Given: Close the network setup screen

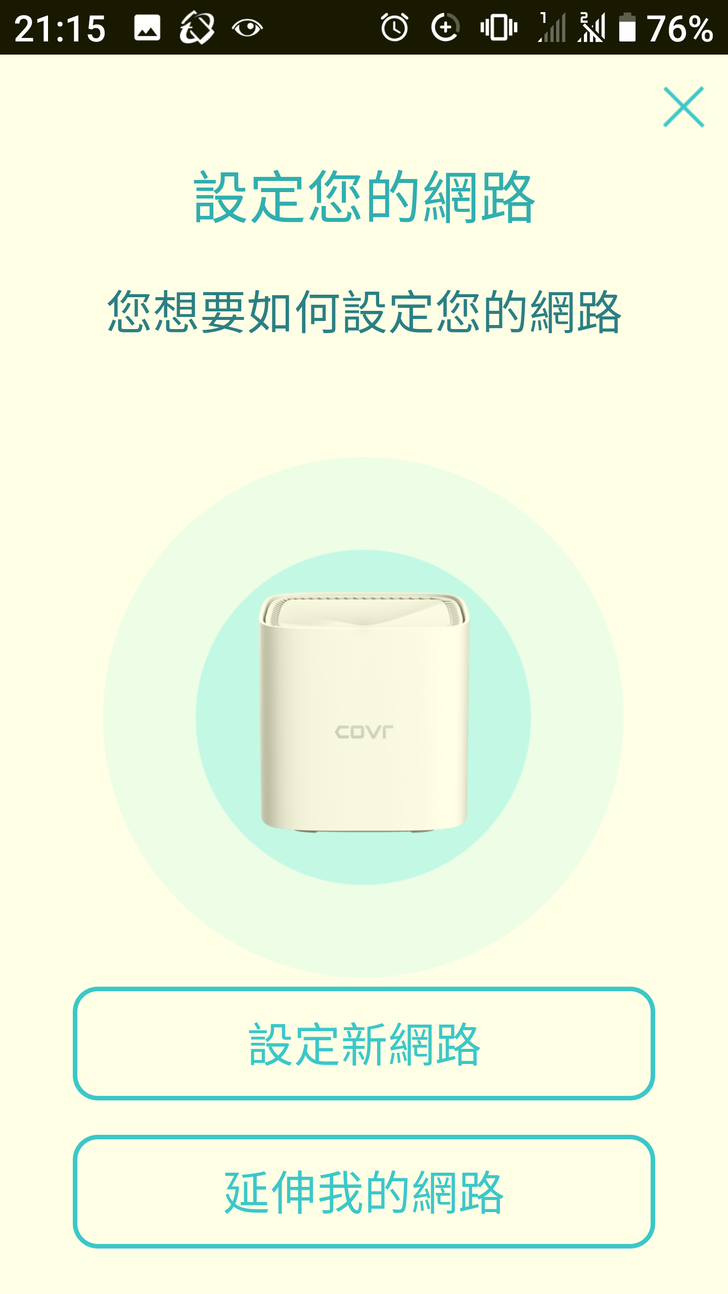Looking at the screenshot, I should [x=683, y=107].
